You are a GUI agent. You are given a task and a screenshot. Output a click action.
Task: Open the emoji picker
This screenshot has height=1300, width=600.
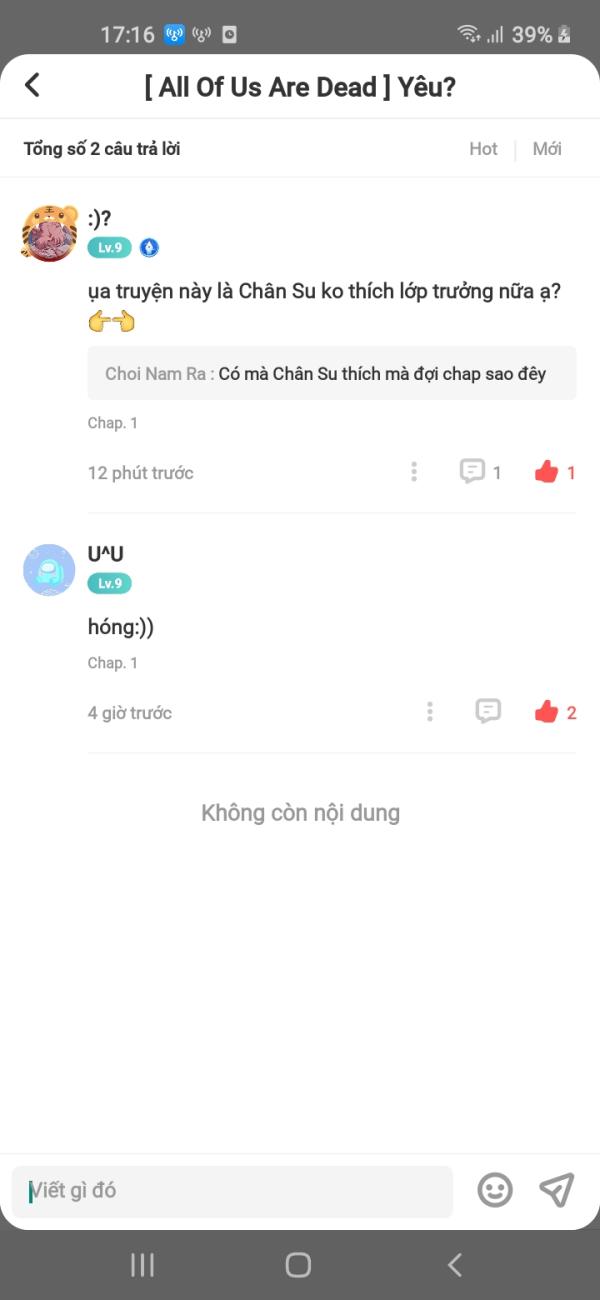tap(495, 1190)
